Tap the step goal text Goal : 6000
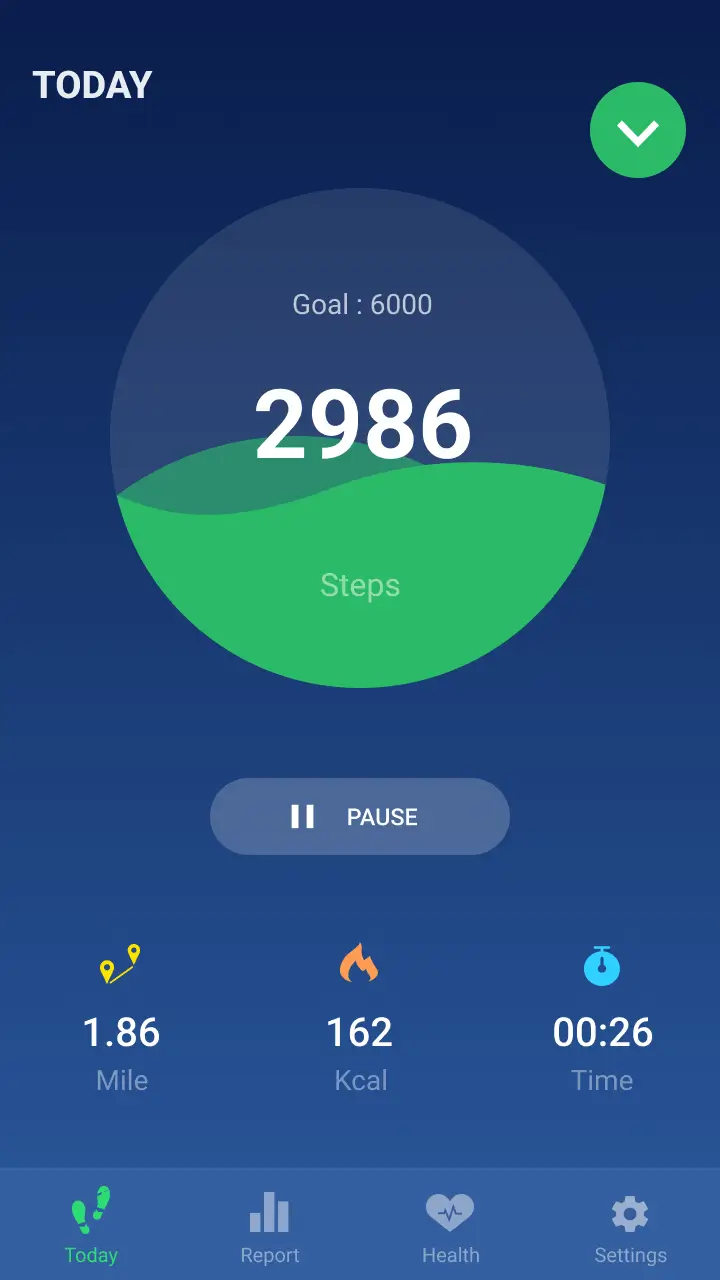 [360, 304]
